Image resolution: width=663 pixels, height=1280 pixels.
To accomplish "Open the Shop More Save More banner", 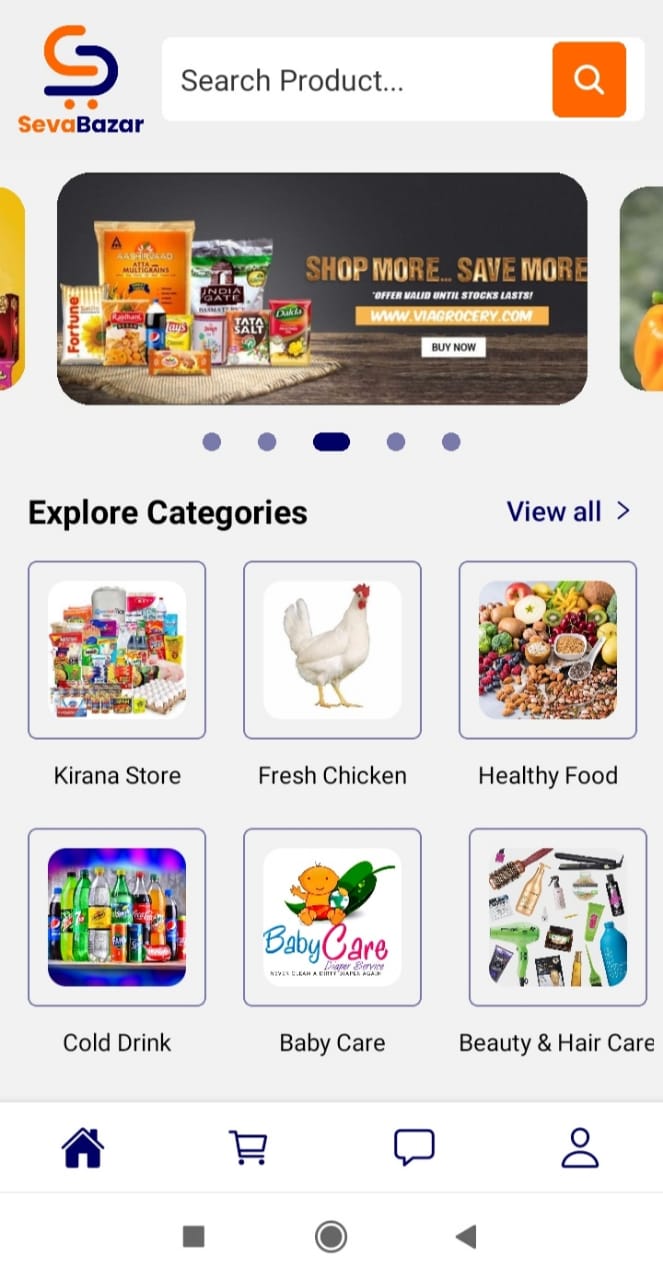I will pyautogui.click(x=322, y=288).
